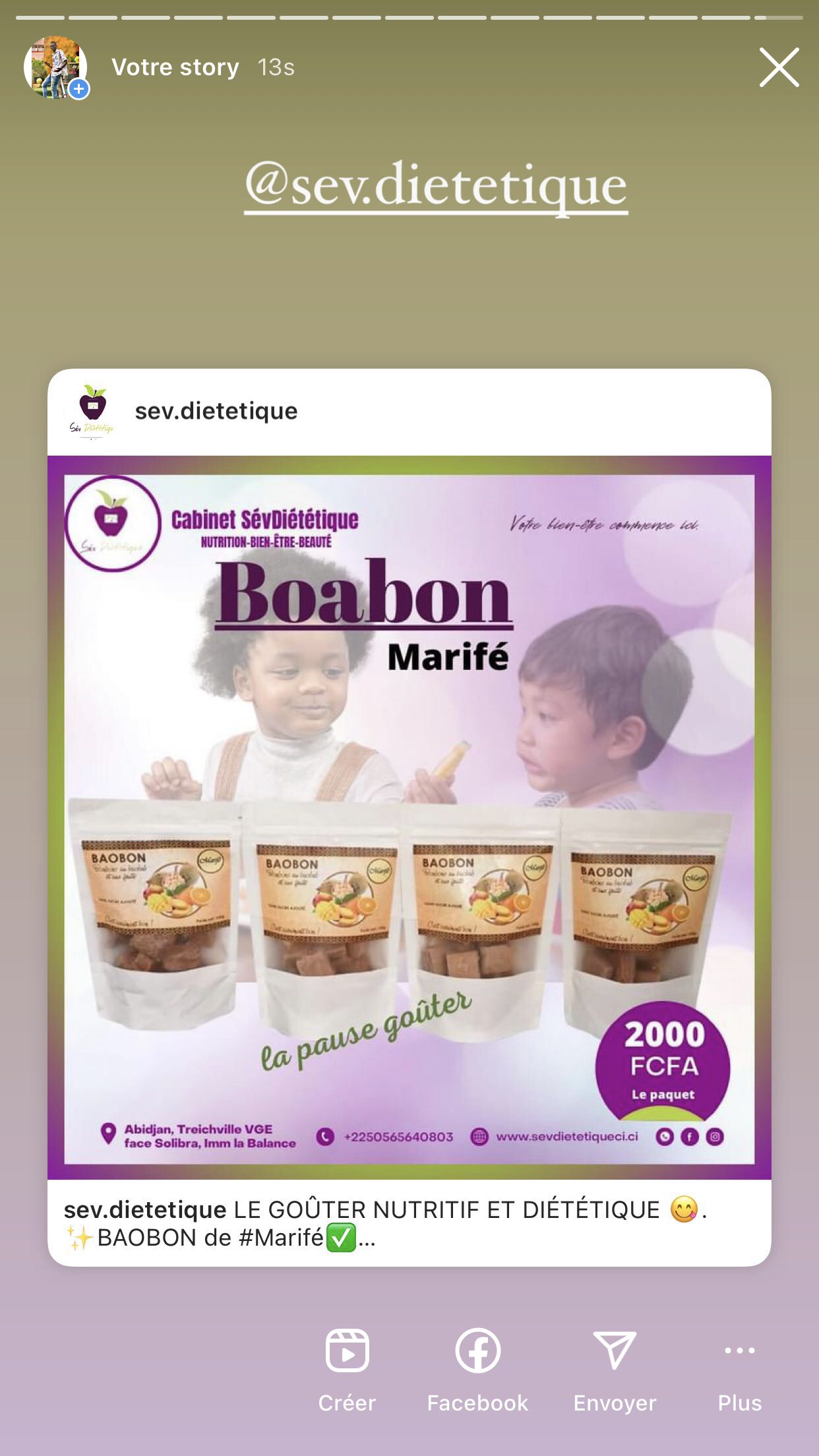Close the story viewer
This screenshot has width=819, height=1456.
pyautogui.click(x=779, y=67)
